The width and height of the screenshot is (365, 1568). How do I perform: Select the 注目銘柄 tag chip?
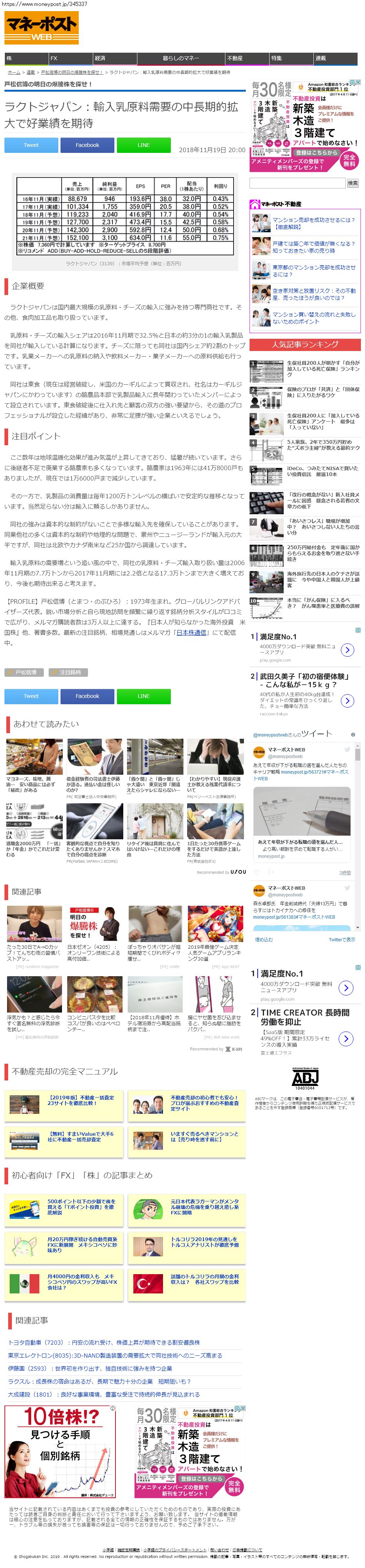point(68,672)
